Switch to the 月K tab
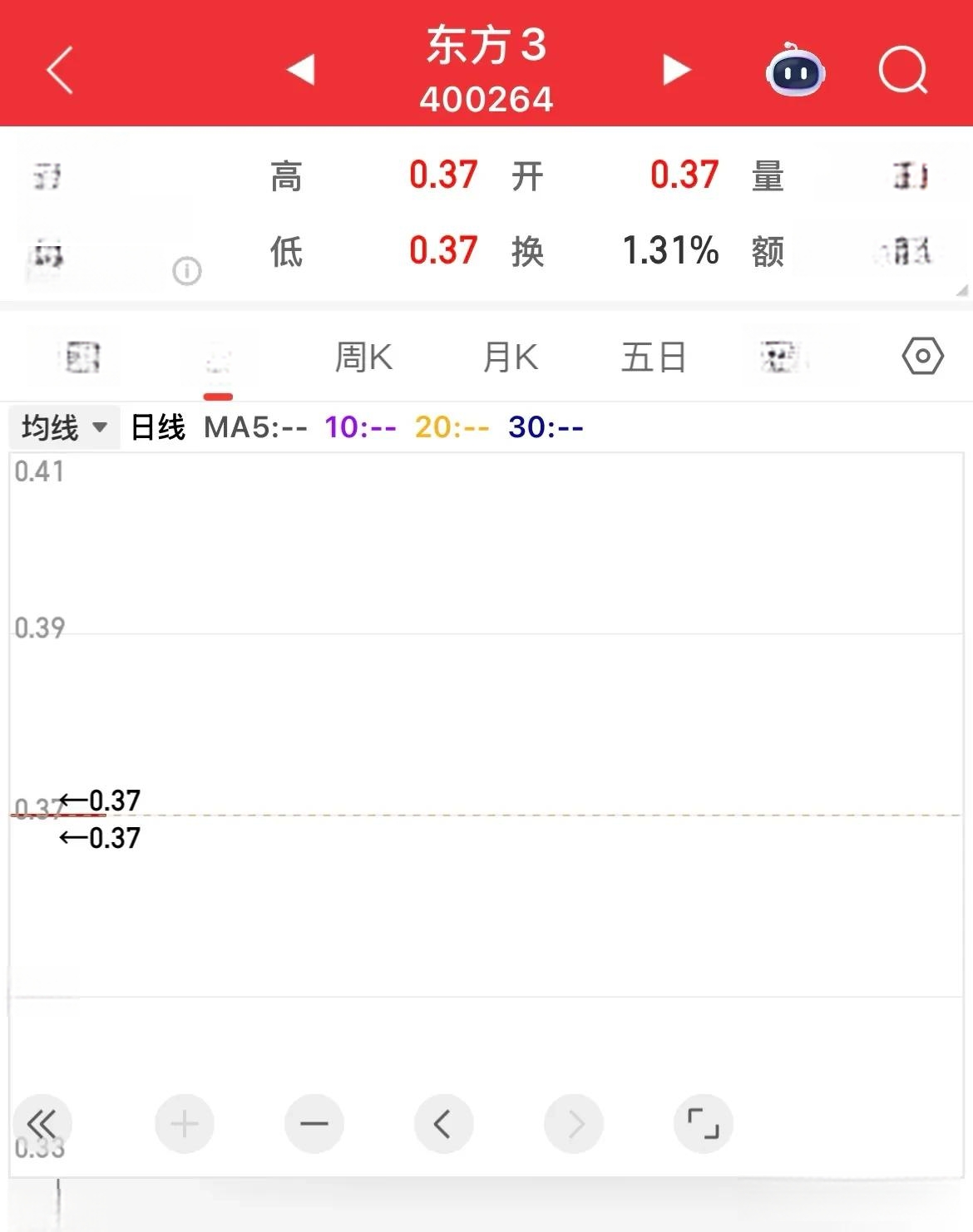Image resolution: width=973 pixels, height=1232 pixels. point(510,357)
